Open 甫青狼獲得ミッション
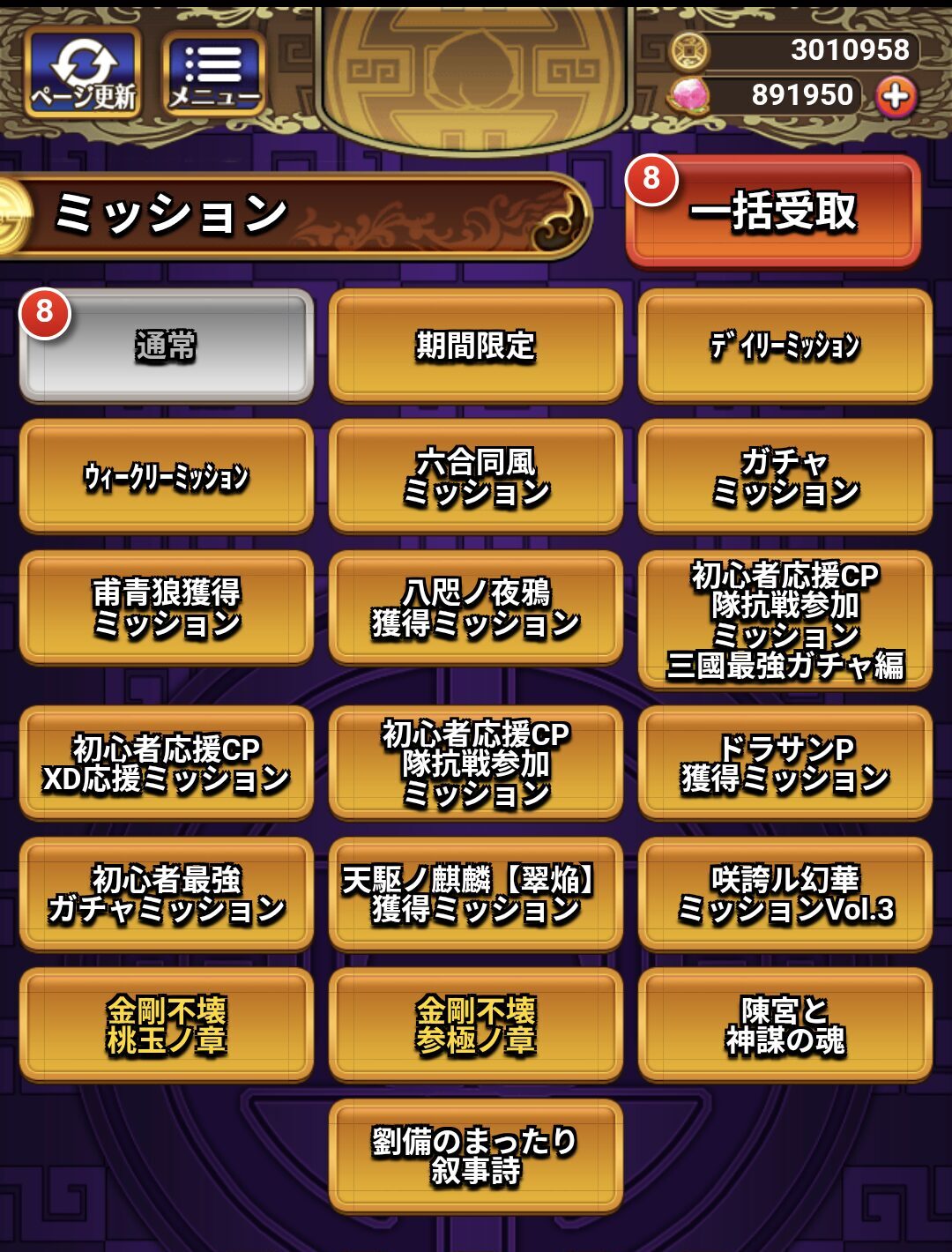952x1252 pixels. tap(167, 607)
